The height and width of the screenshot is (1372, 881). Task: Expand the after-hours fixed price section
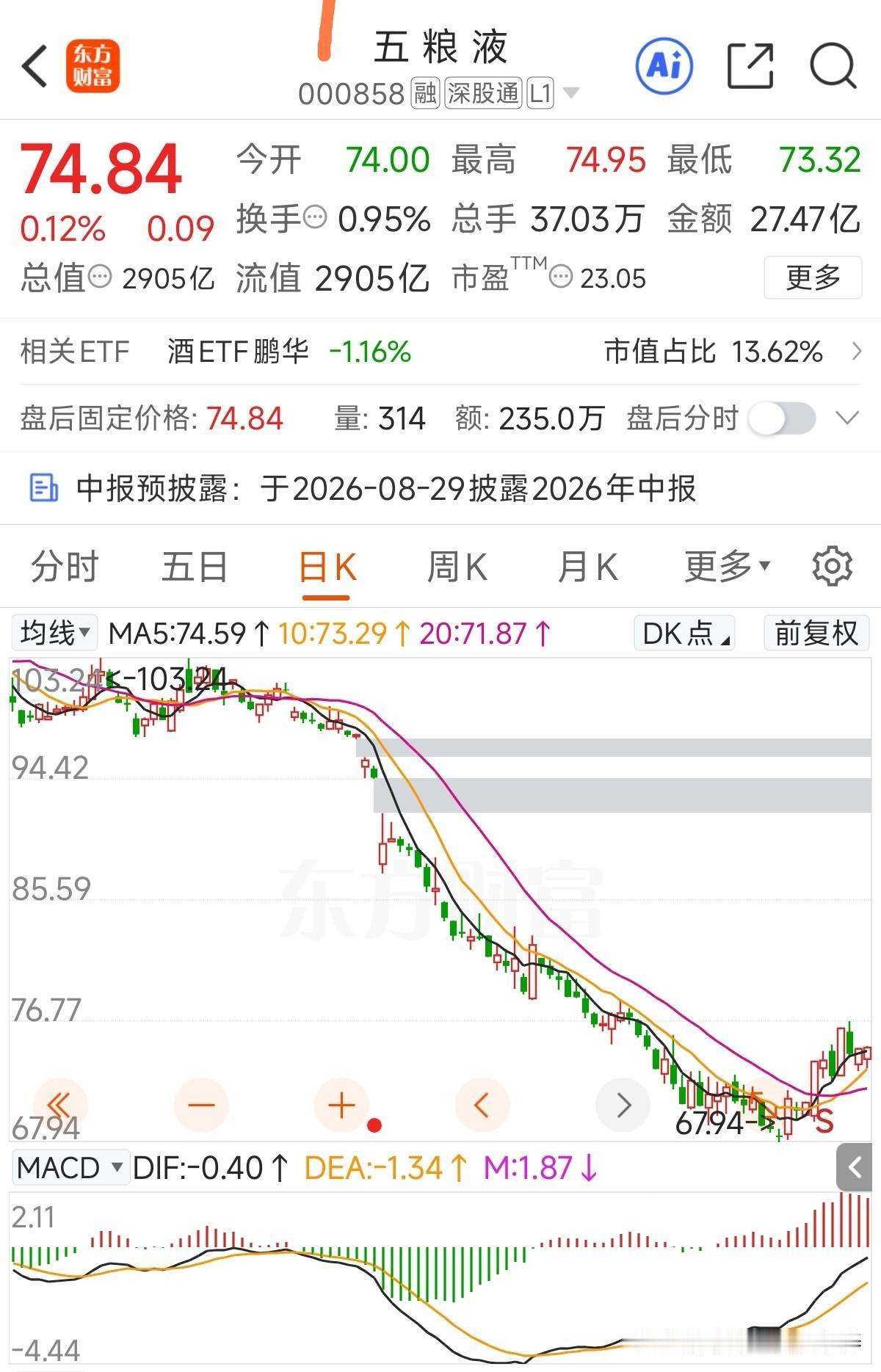[x=847, y=418]
